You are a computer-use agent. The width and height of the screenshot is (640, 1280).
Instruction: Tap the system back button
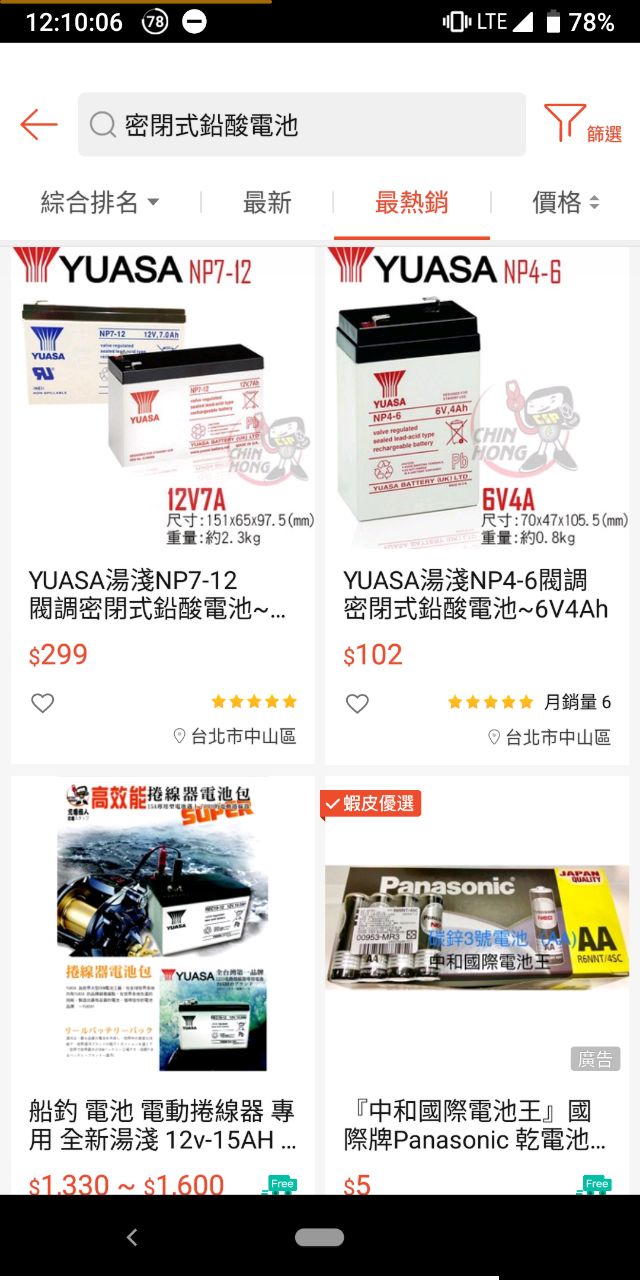(x=132, y=1238)
